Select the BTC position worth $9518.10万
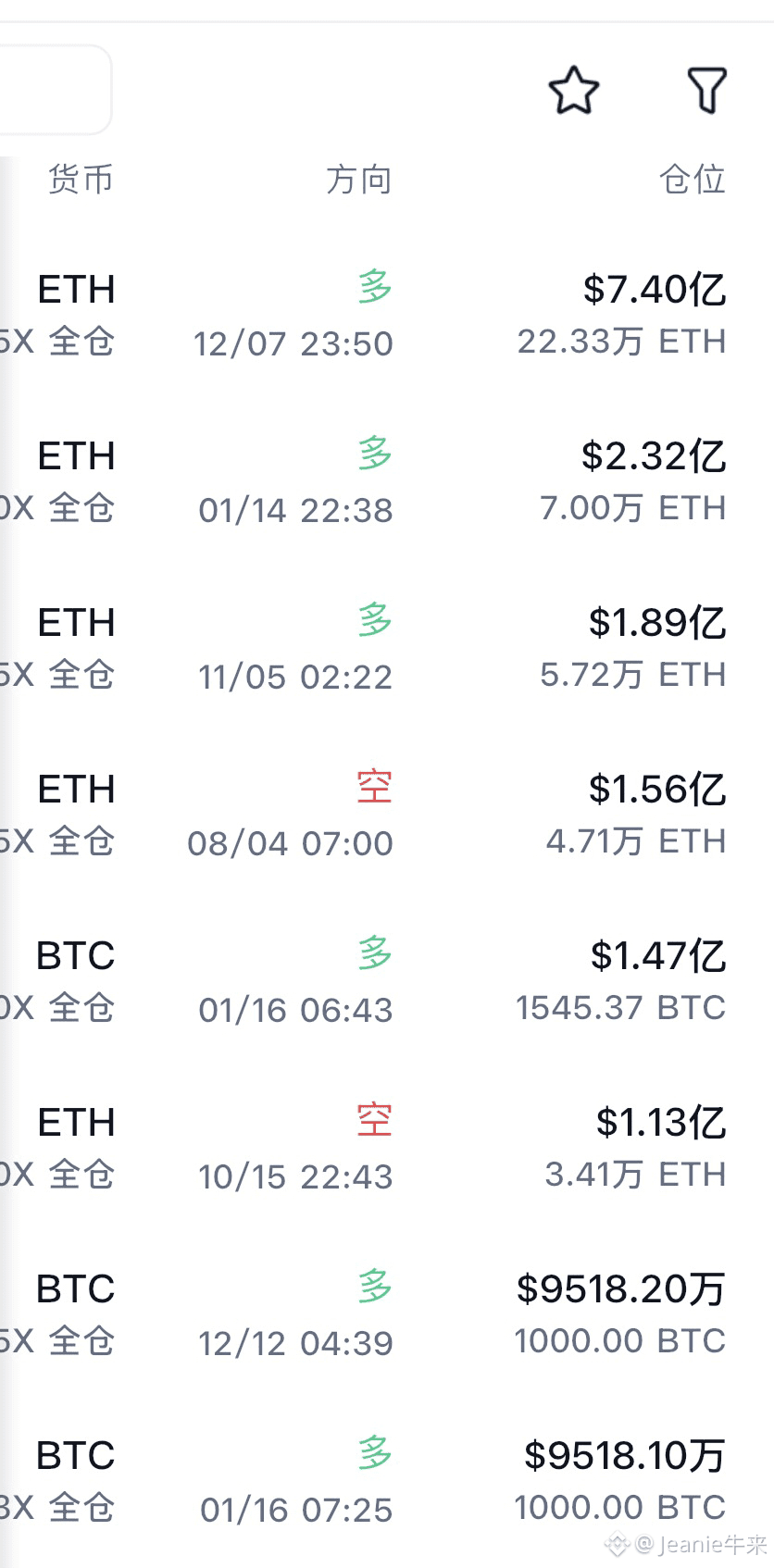Viewport: 774px width, 1568px height. click(387, 1481)
